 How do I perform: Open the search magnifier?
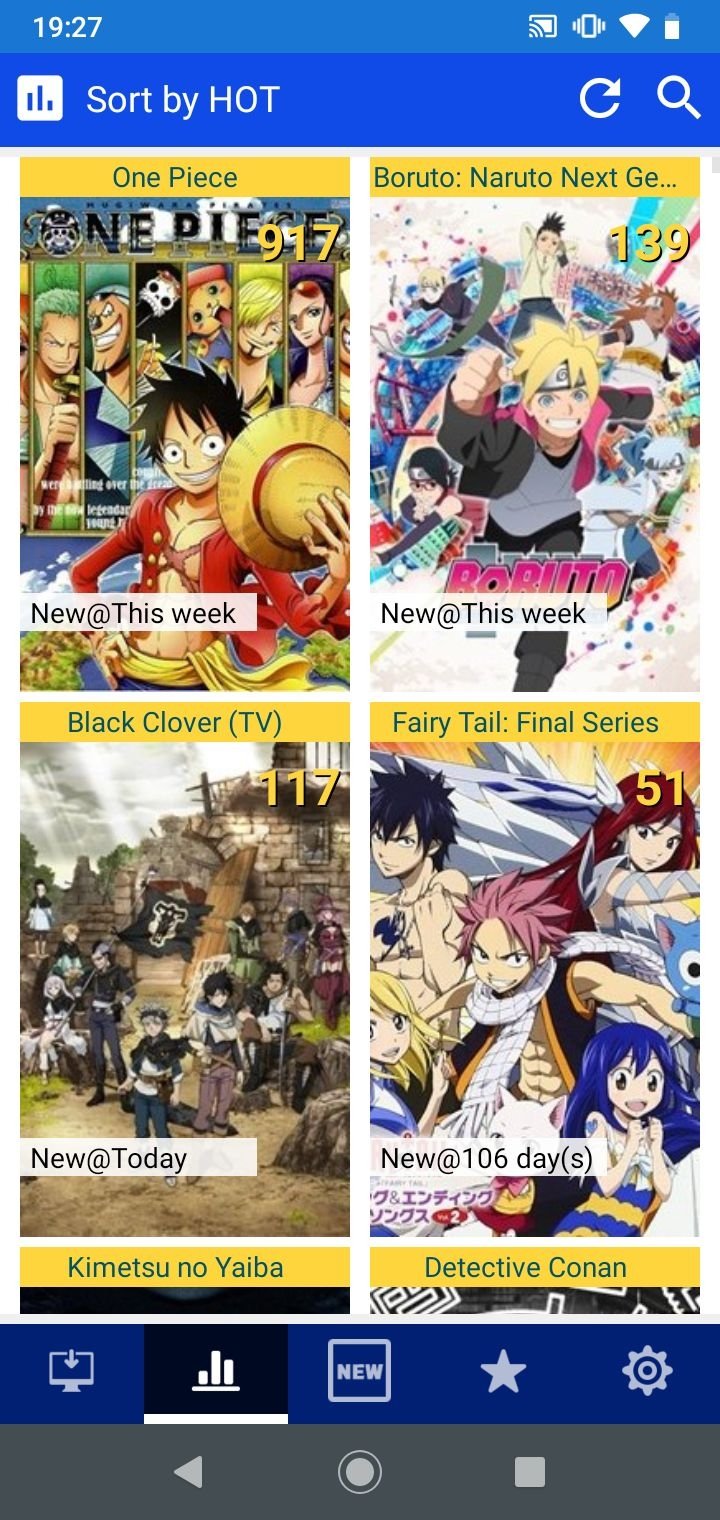click(x=678, y=99)
